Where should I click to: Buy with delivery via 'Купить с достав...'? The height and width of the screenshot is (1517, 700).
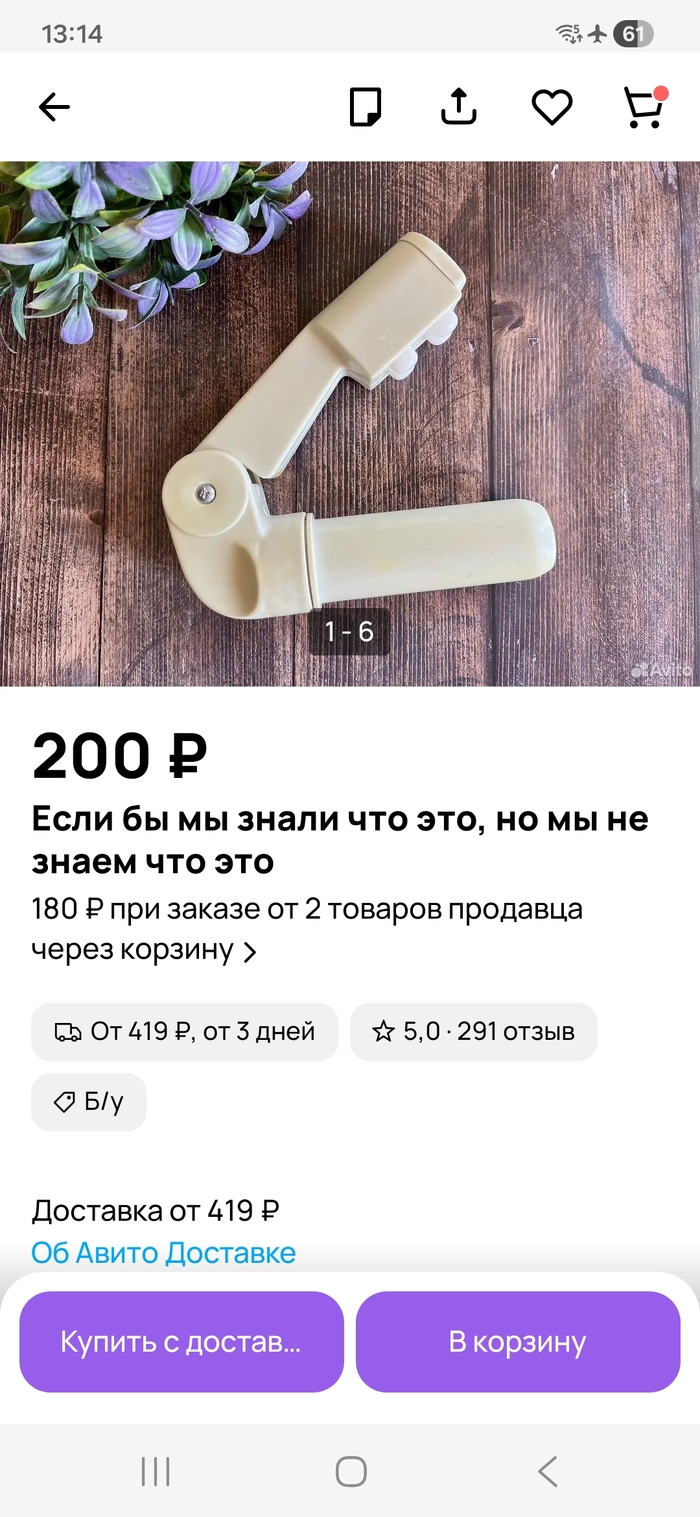(x=181, y=1341)
